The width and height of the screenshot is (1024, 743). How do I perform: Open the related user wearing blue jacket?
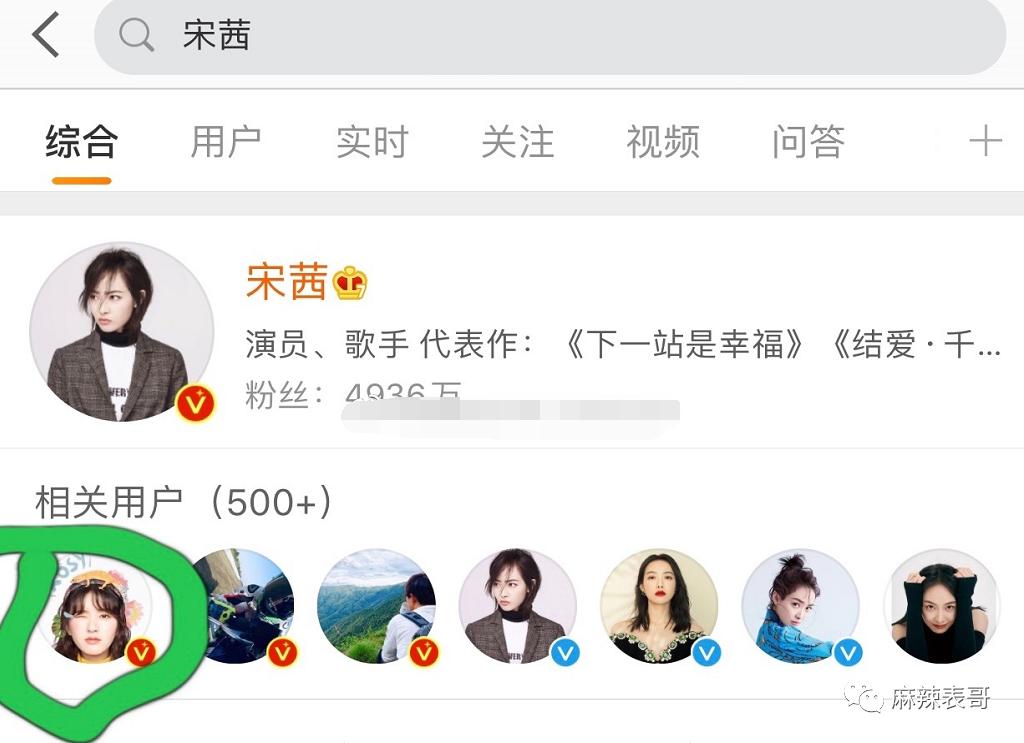(x=800, y=607)
